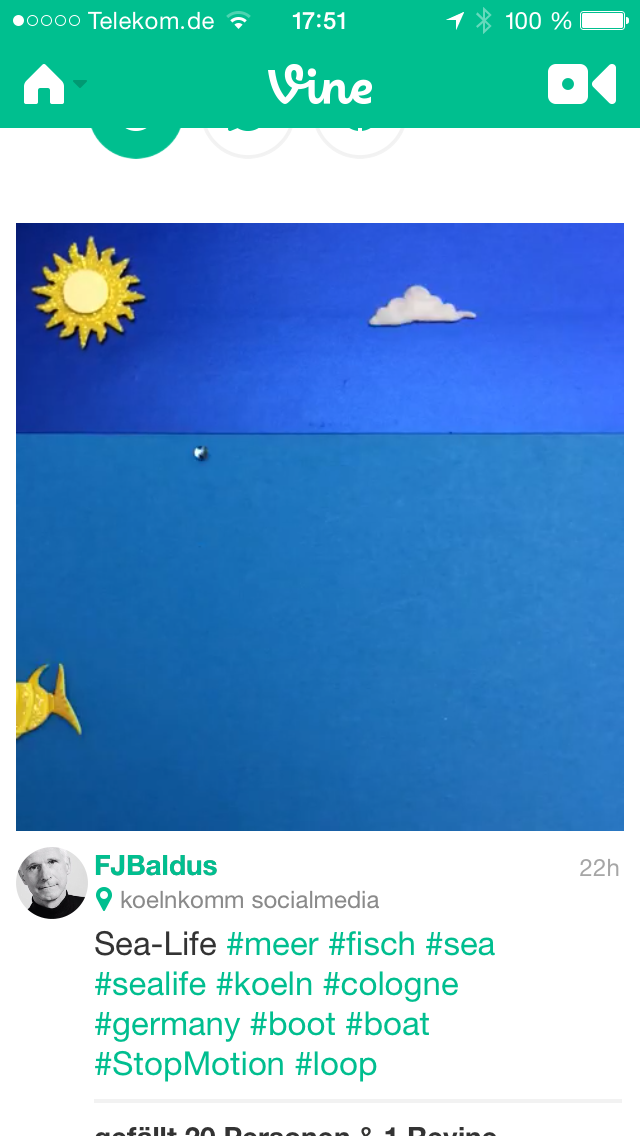640x1136 pixels.
Task: Open the #loop hashtag
Action: tap(336, 1065)
